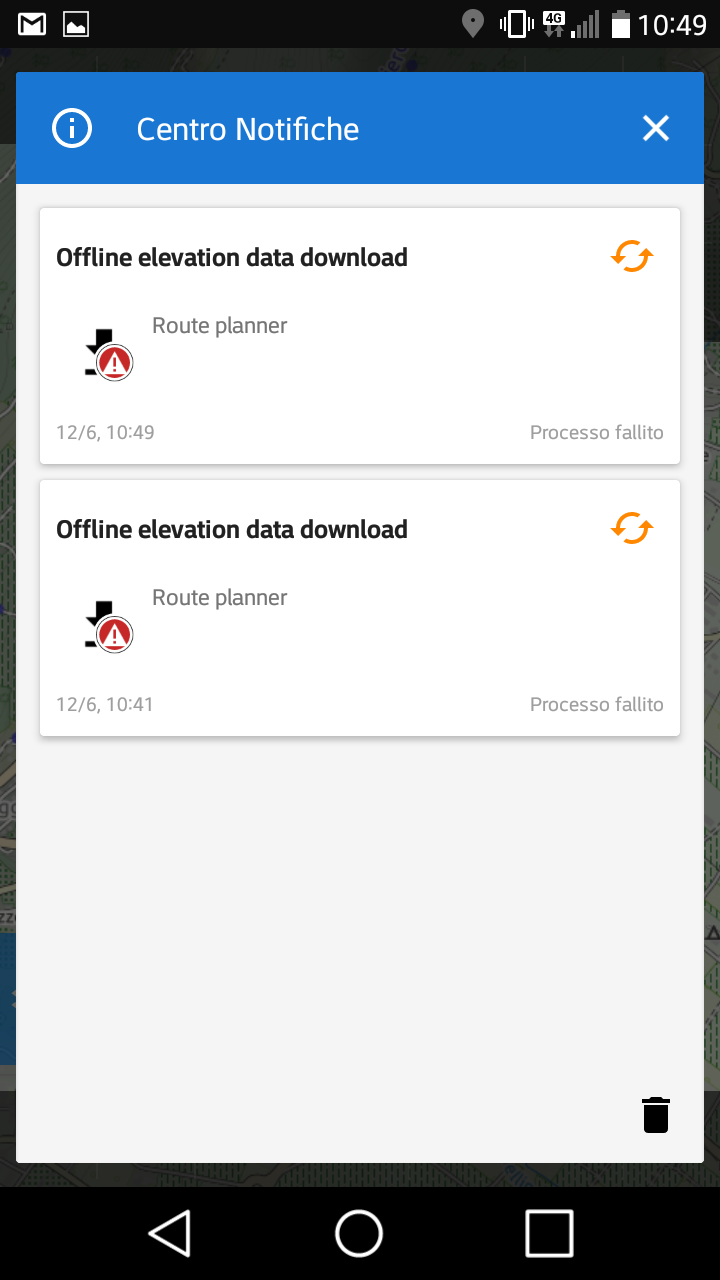This screenshot has height=1280, width=720.
Task: Open the notification card dated 12/6, 10:49
Action: 359,340
